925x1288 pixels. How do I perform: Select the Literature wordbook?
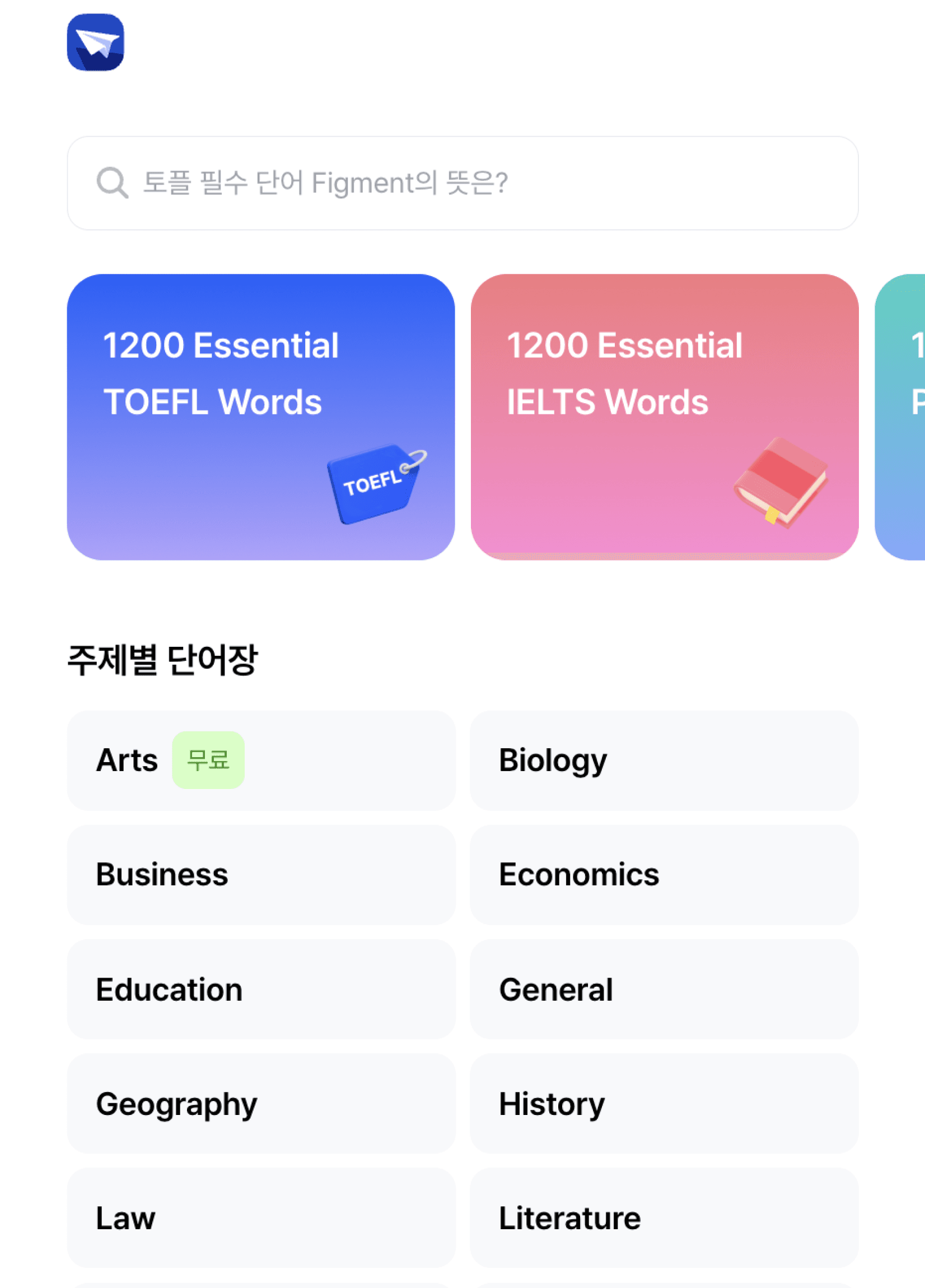[x=665, y=1218]
